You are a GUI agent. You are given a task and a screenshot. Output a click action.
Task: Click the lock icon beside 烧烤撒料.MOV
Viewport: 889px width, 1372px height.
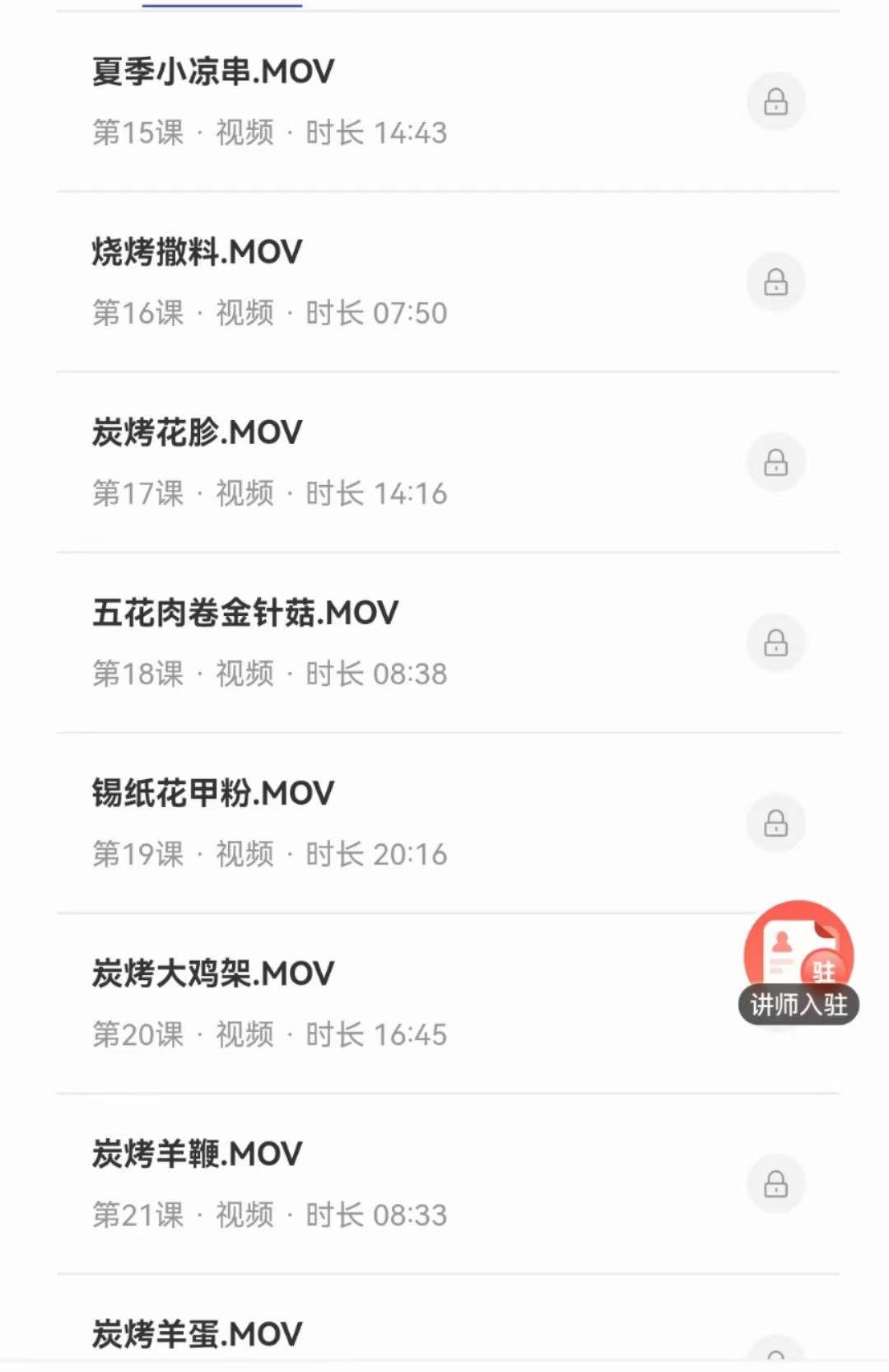click(777, 280)
